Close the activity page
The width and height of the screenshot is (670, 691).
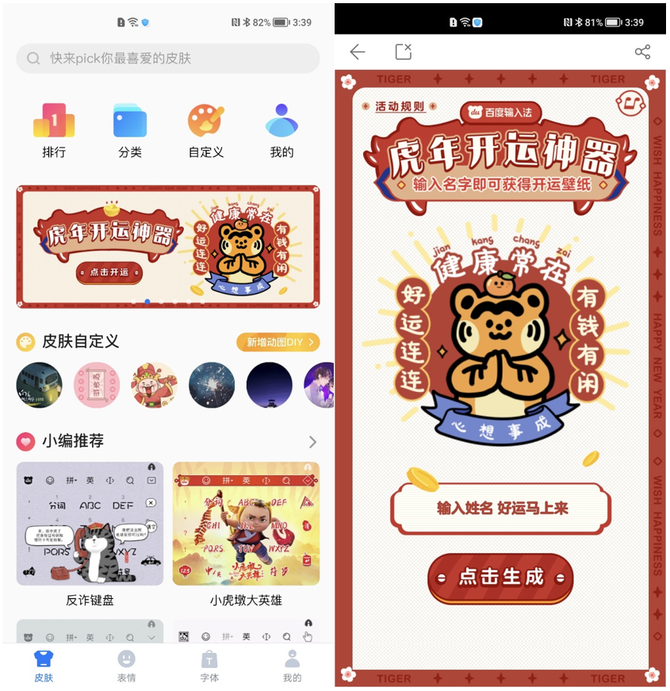coord(403,52)
